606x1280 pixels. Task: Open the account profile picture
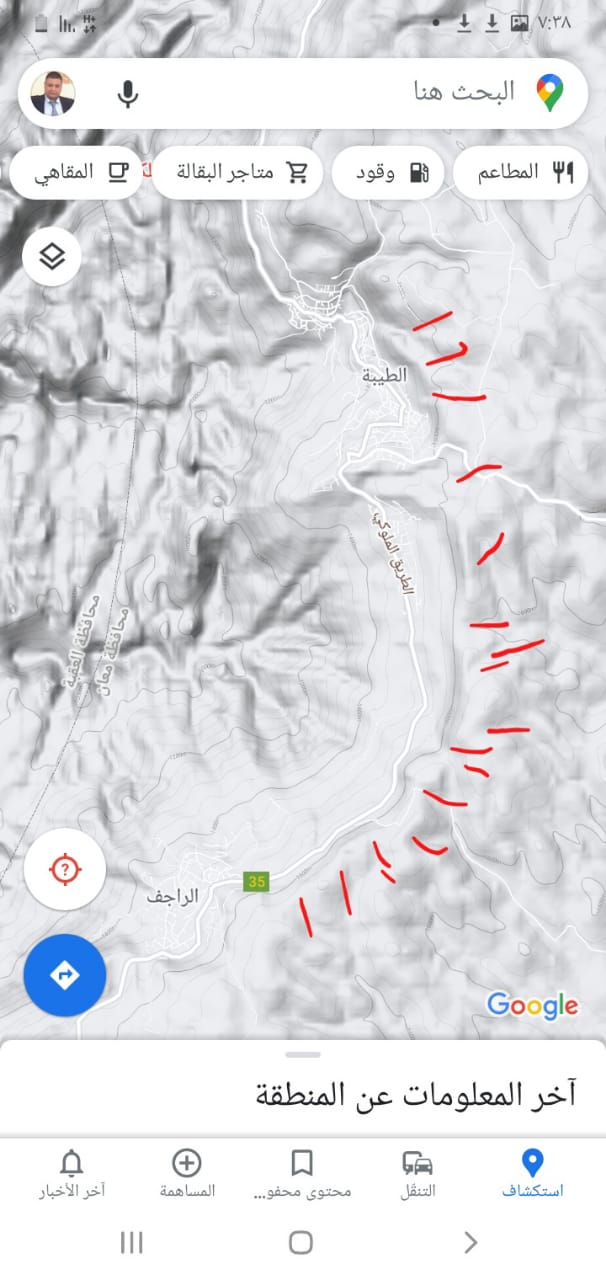pyautogui.click(x=52, y=94)
